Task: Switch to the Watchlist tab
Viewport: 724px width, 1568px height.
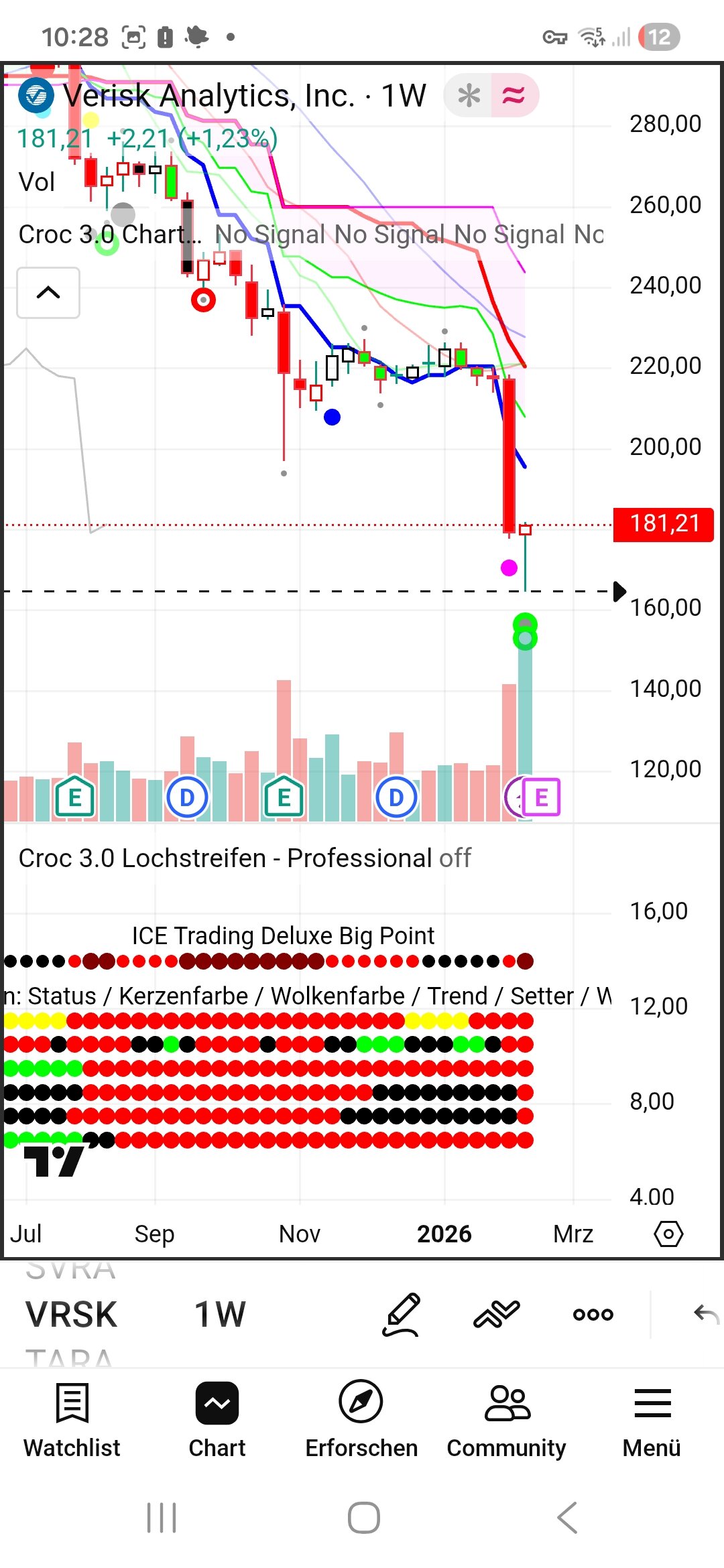Action: point(72,1419)
